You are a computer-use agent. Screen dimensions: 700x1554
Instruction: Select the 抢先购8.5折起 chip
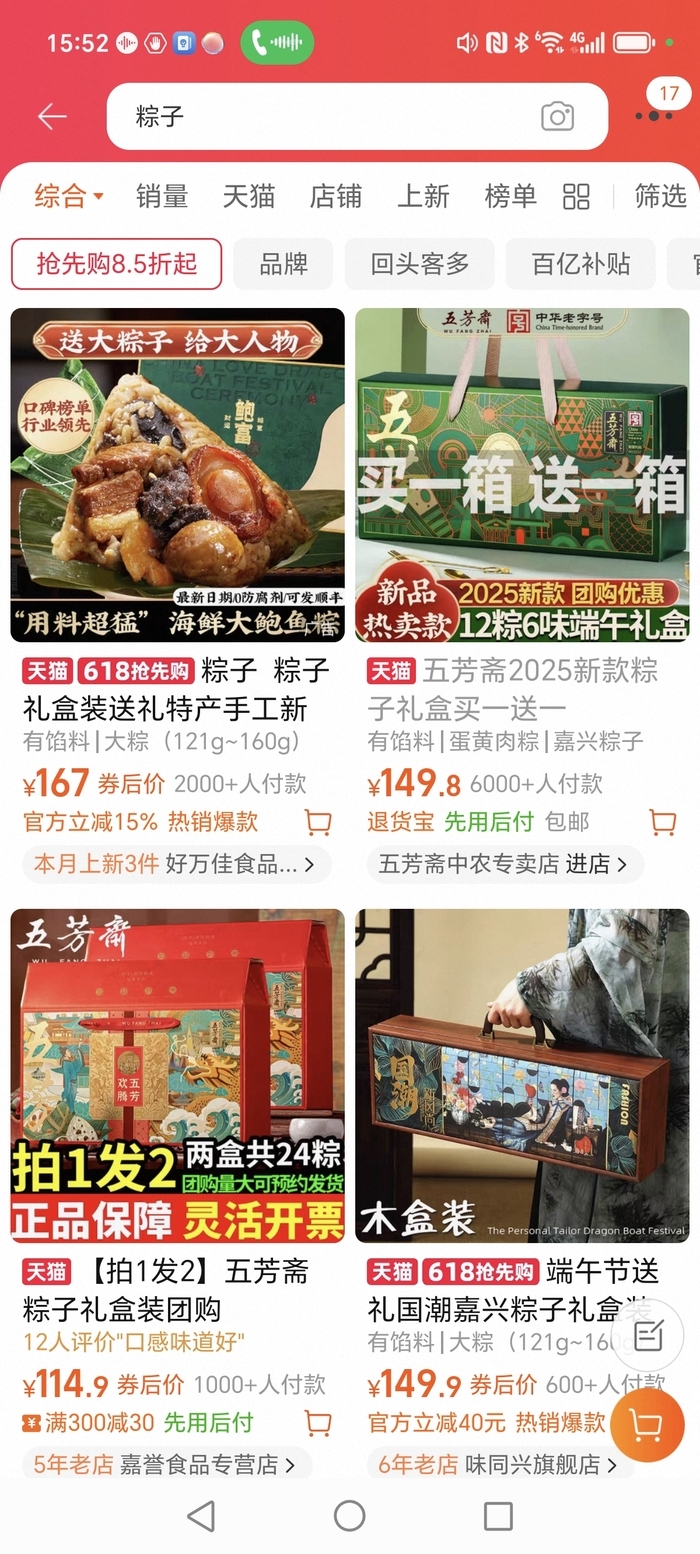click(116, 264)
